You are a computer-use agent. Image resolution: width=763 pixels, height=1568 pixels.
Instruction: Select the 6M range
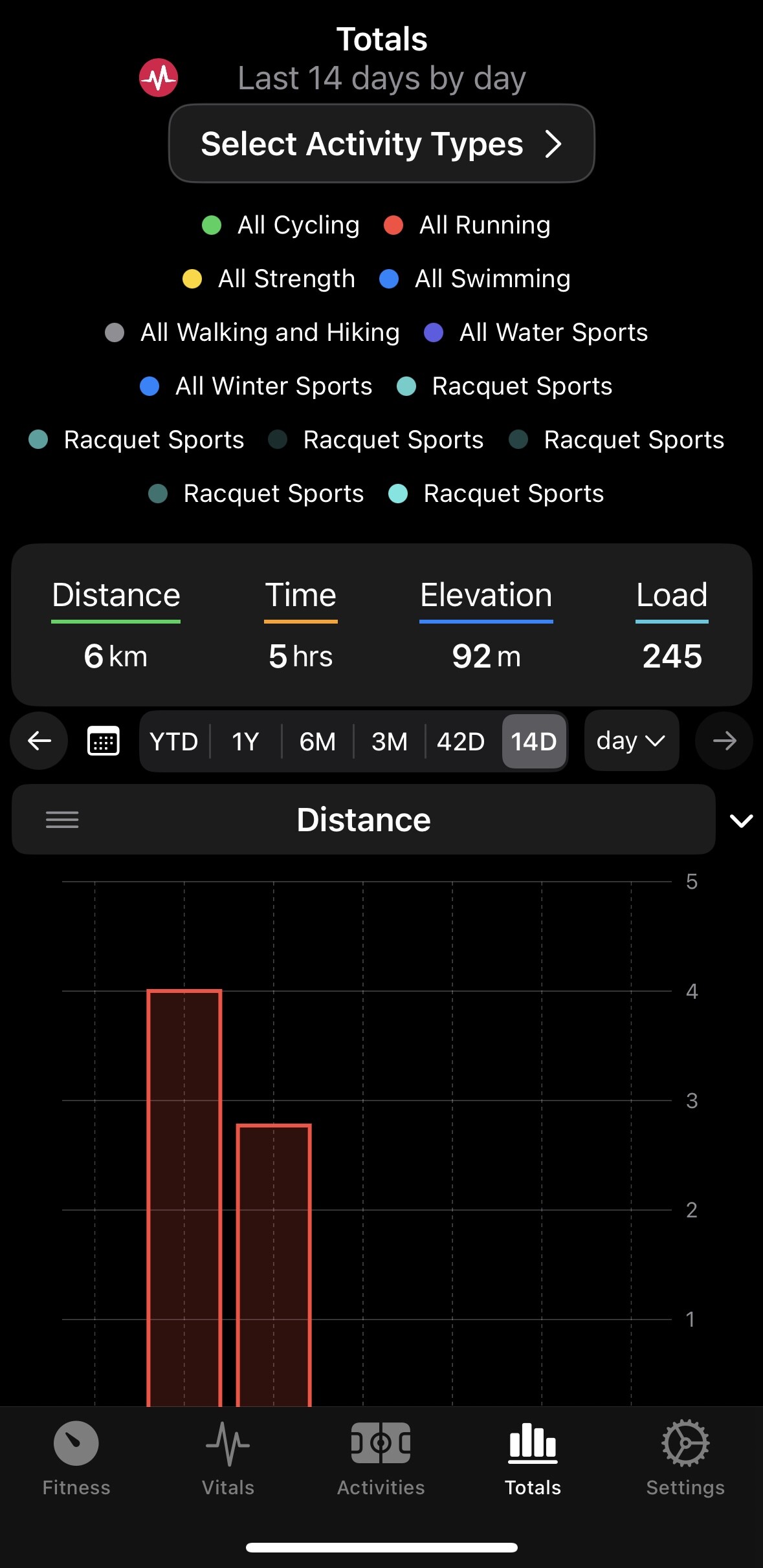317,741
